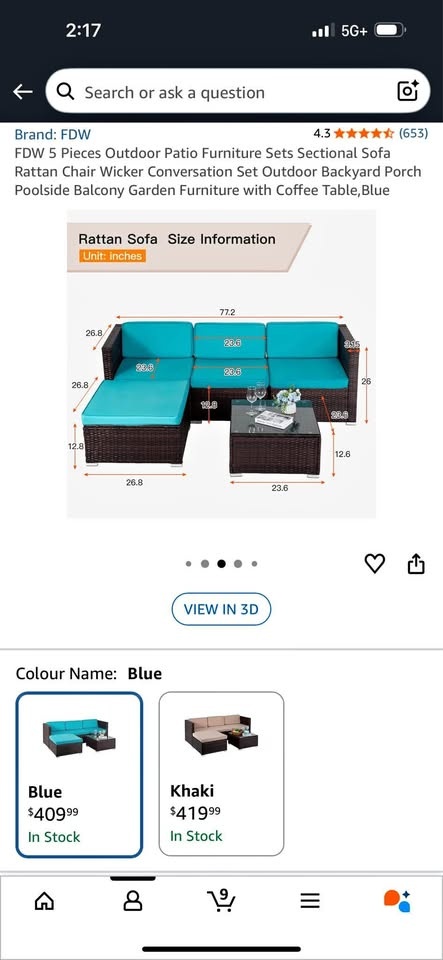
Task: Share this product listing
Action: pyautogui.click(x=416, y=563)
